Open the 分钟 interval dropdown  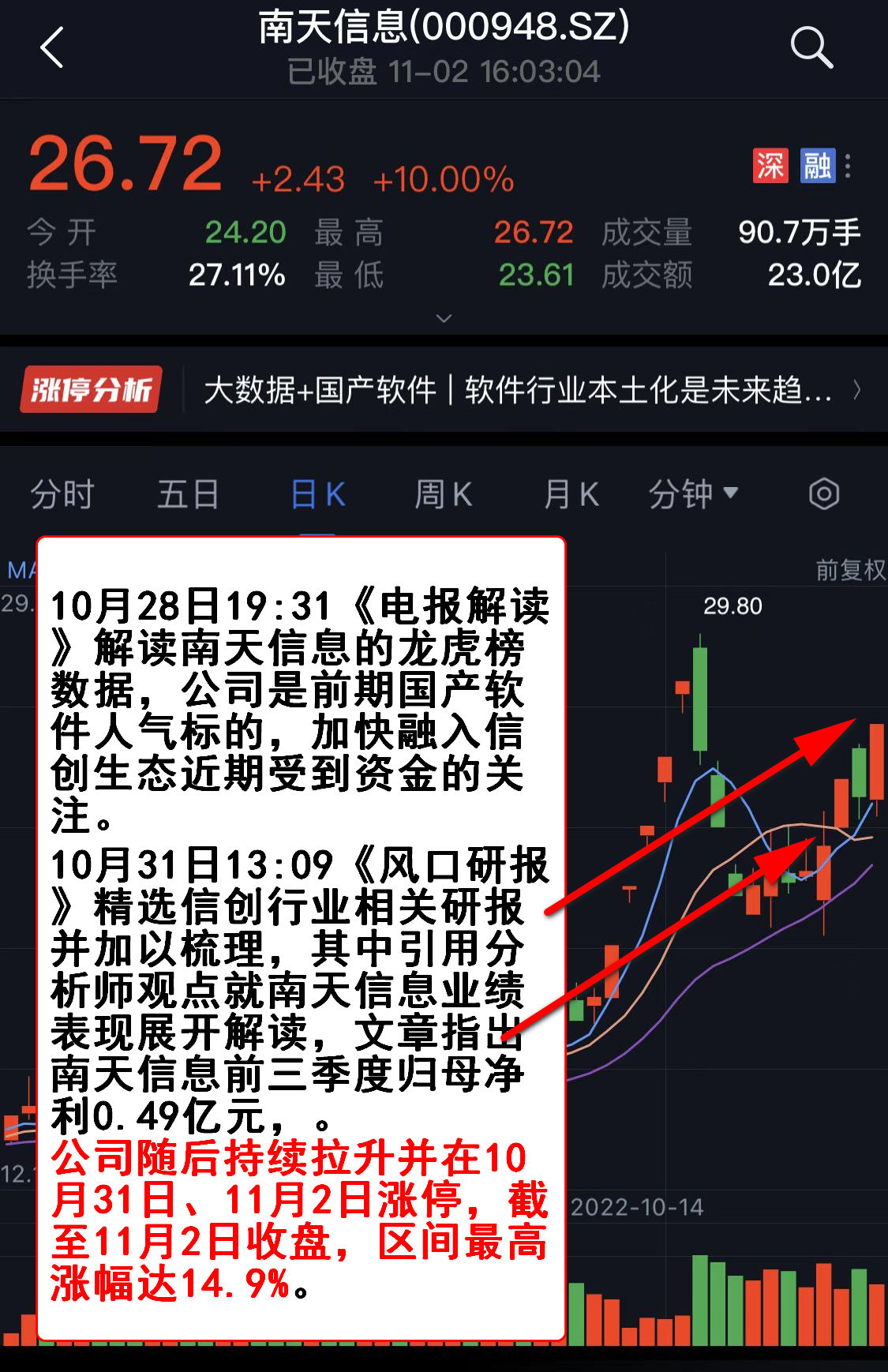[692, 495]
